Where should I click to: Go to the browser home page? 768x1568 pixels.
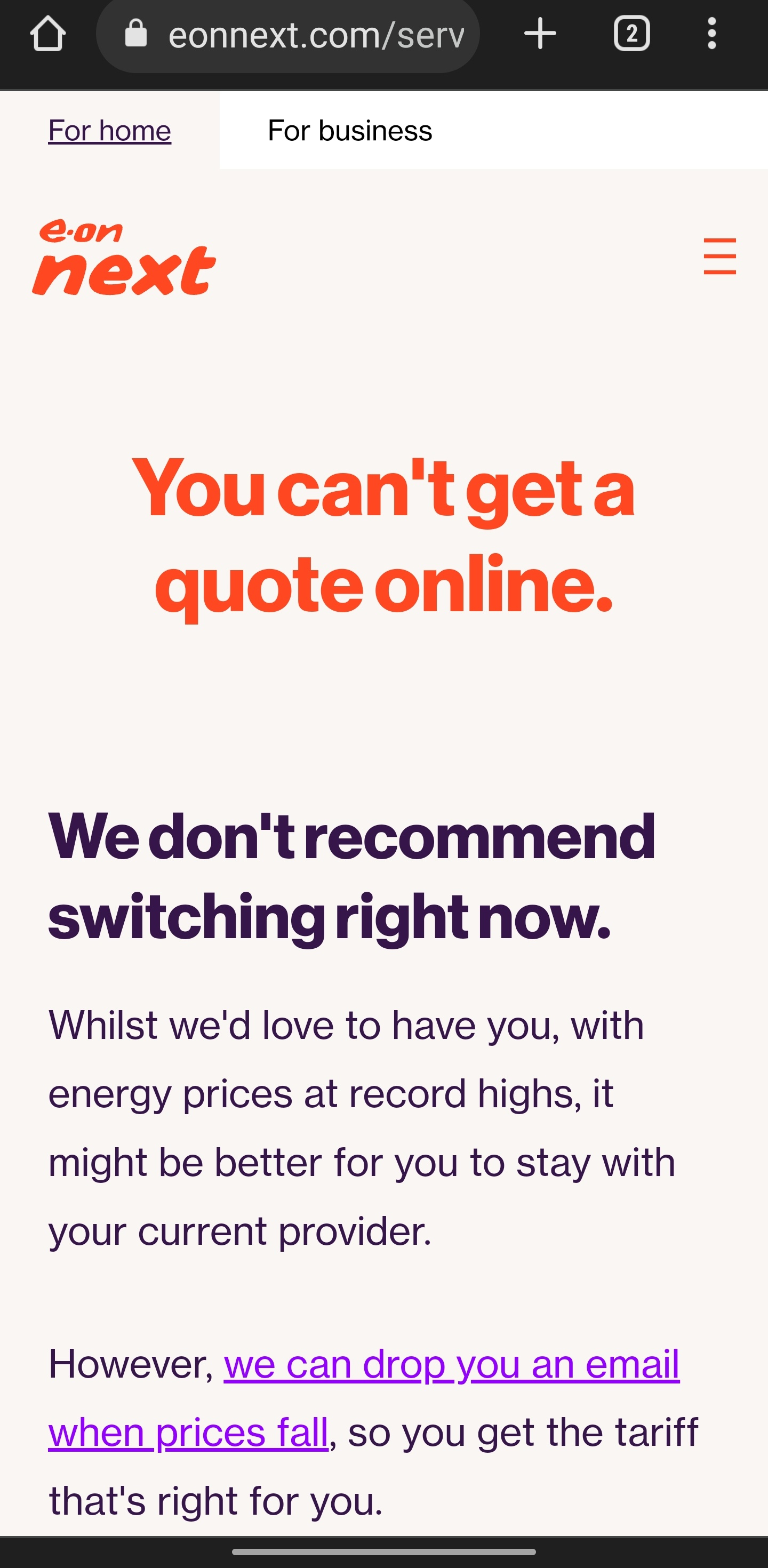[47, 34]
